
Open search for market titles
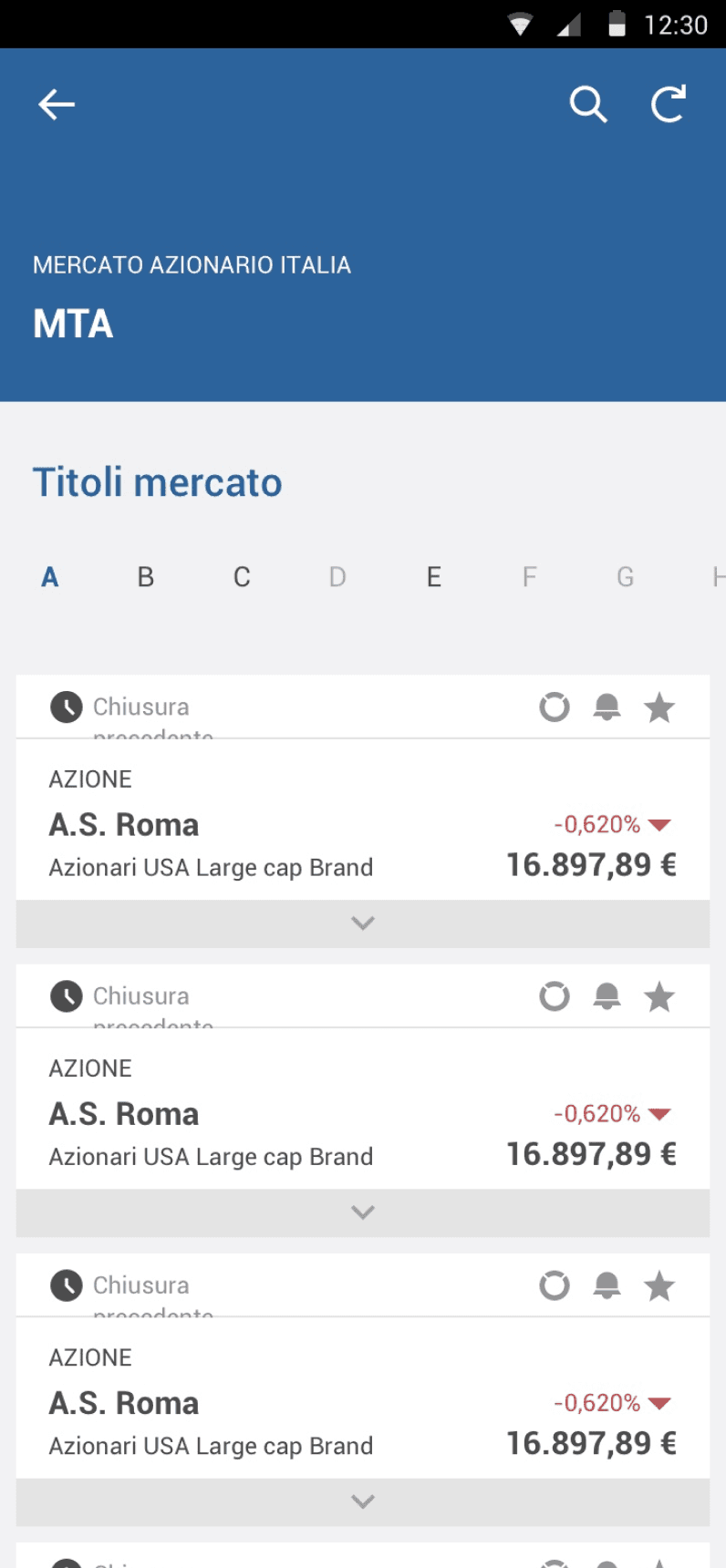[x=588, y=105]
